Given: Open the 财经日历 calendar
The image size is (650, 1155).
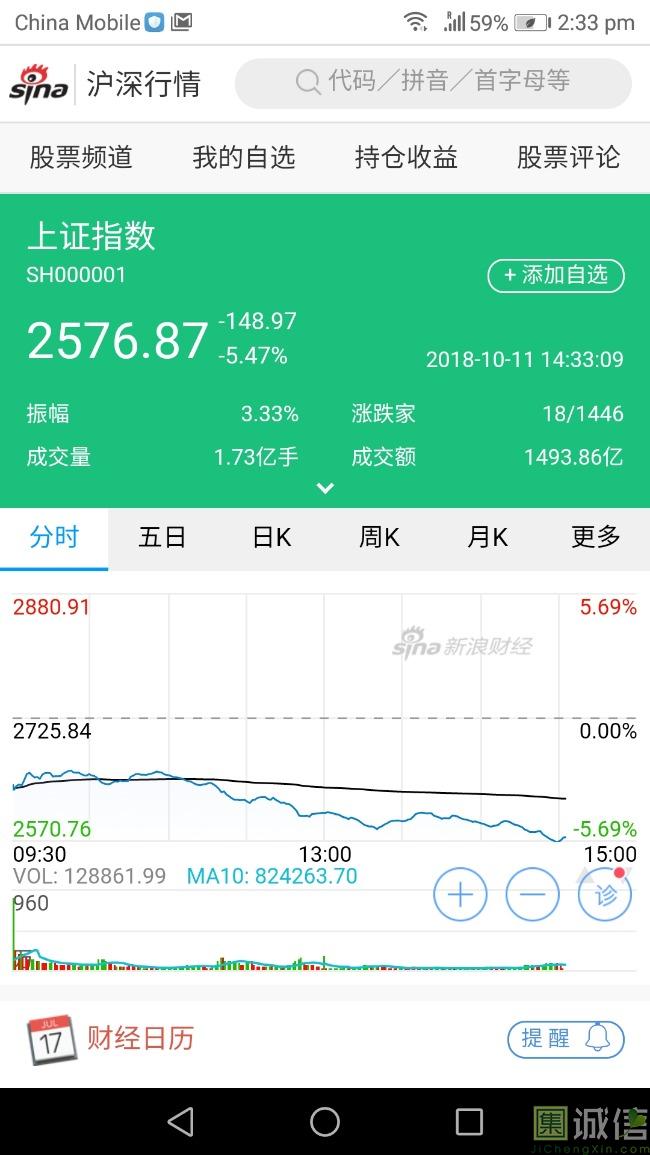Looking at the screenshot, I should [x=110, y=1039].
